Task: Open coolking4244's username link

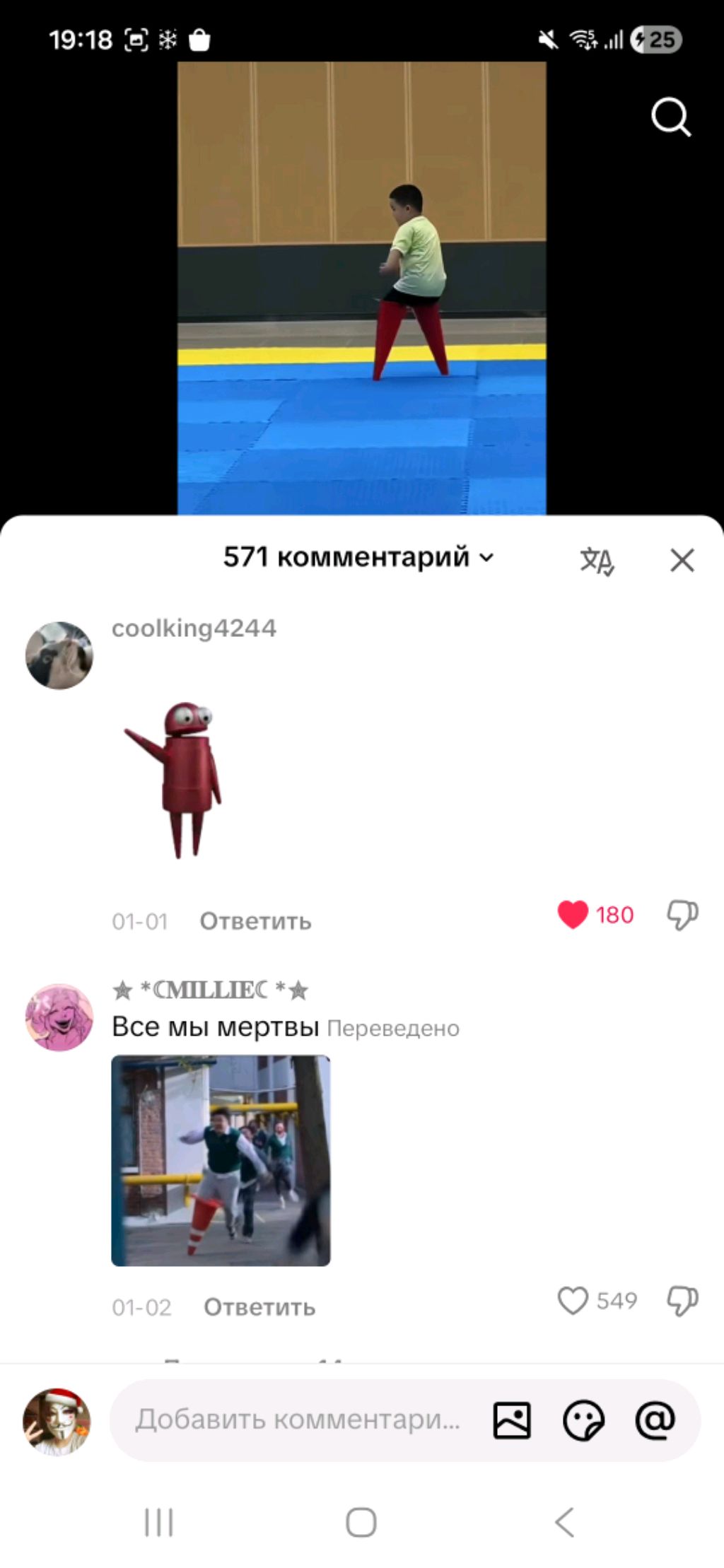Action: [194, 628]
